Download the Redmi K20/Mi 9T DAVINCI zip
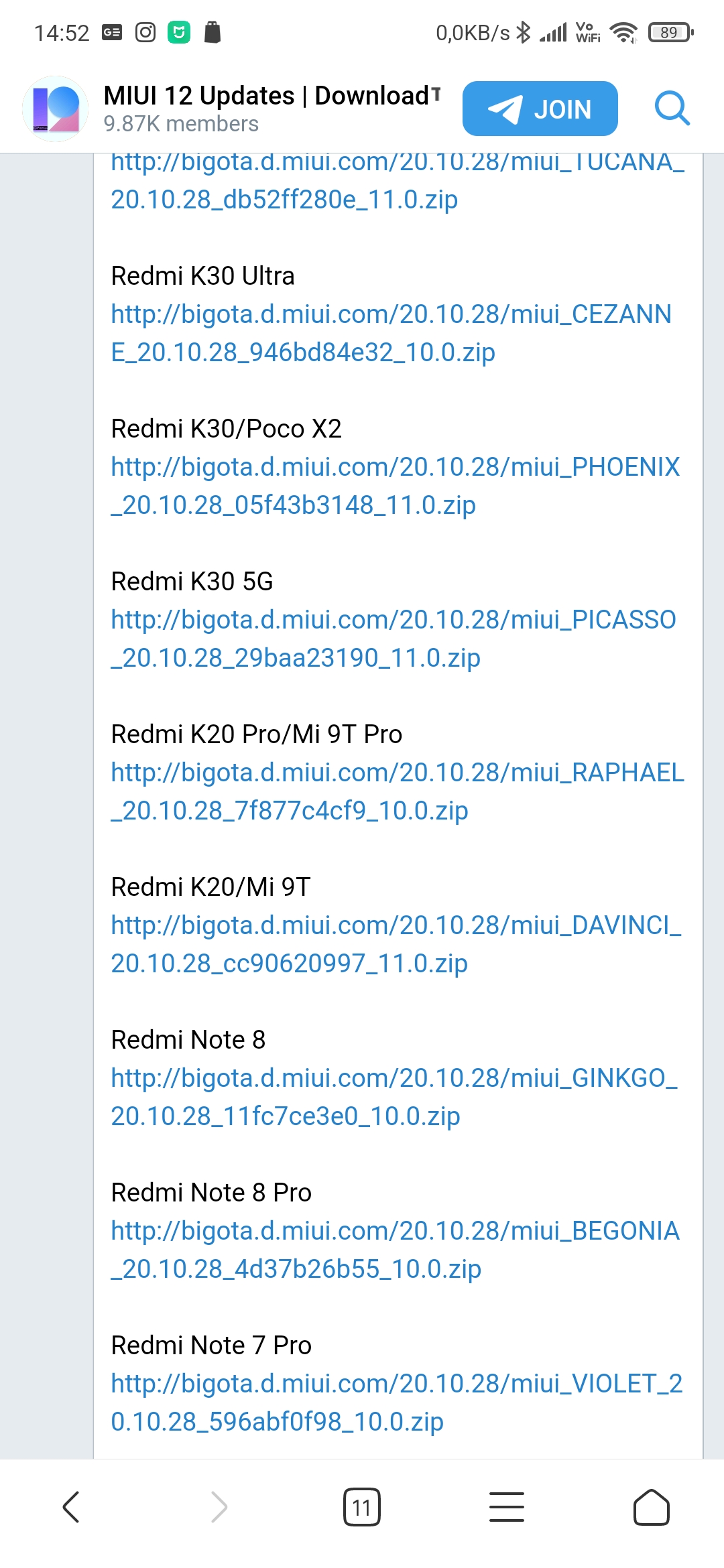The height and width of the screenshot is (1568, 724). [396, 944]
